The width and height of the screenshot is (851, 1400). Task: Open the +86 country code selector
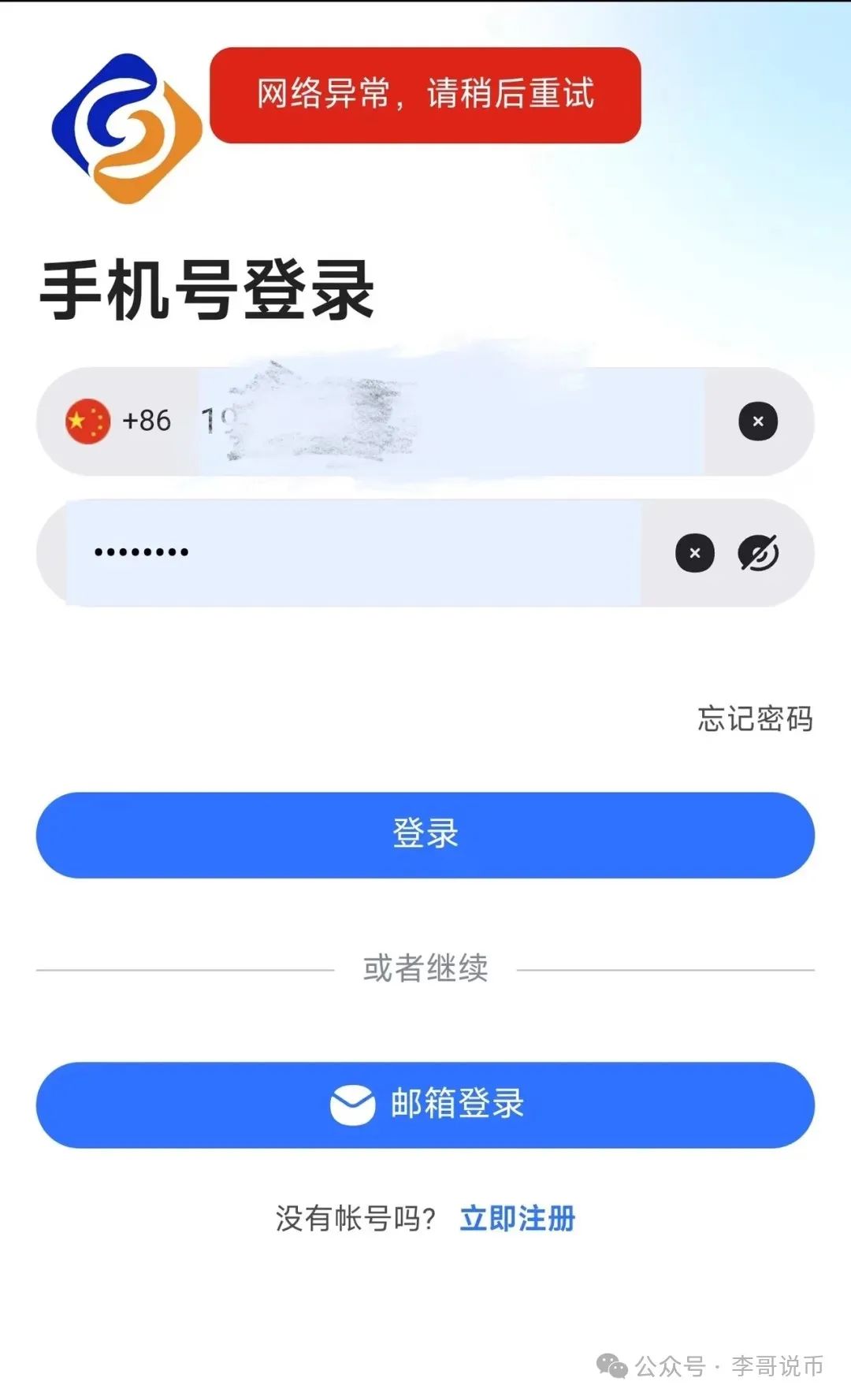tap(120, 421)
